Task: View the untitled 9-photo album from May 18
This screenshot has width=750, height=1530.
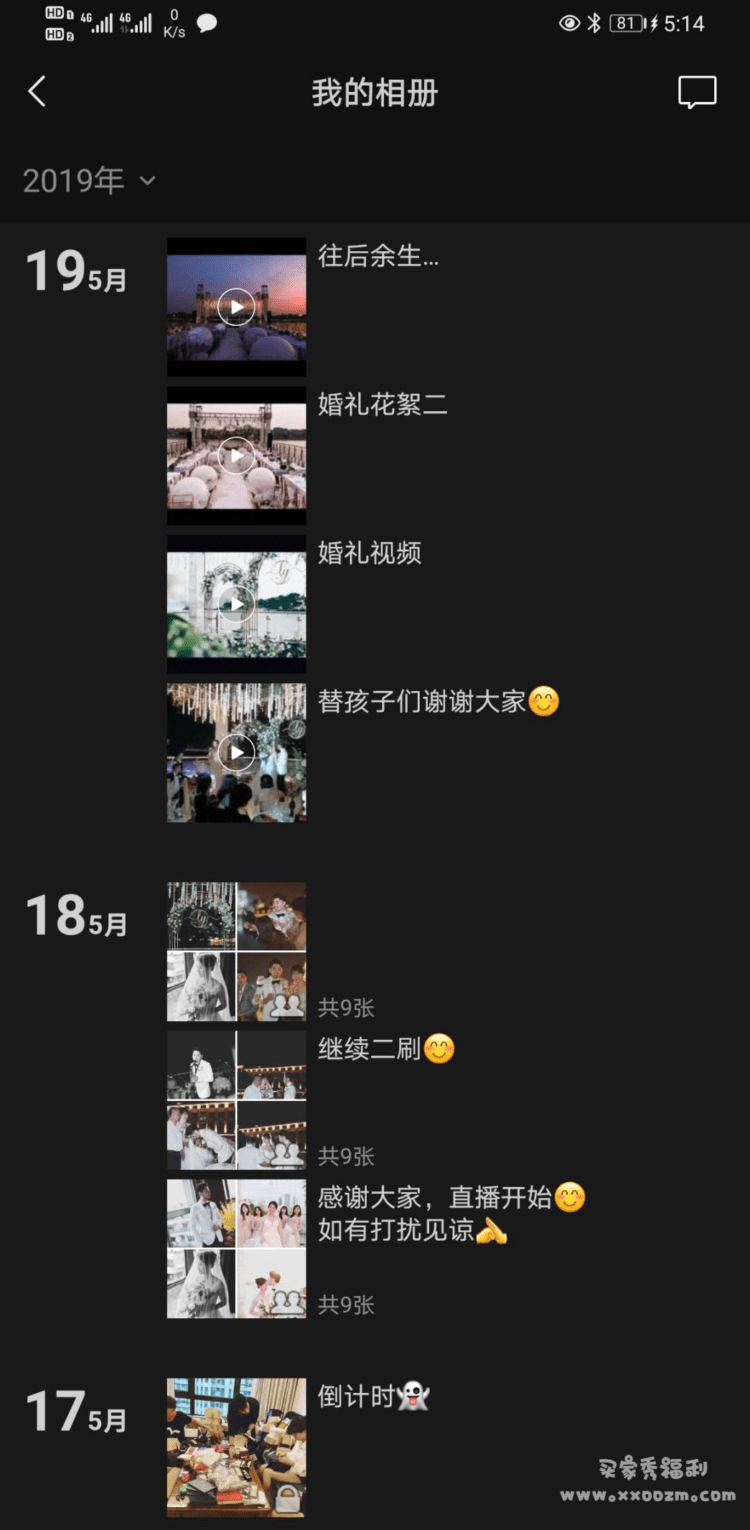Action: pyautogui.click(x=236, y=951)
